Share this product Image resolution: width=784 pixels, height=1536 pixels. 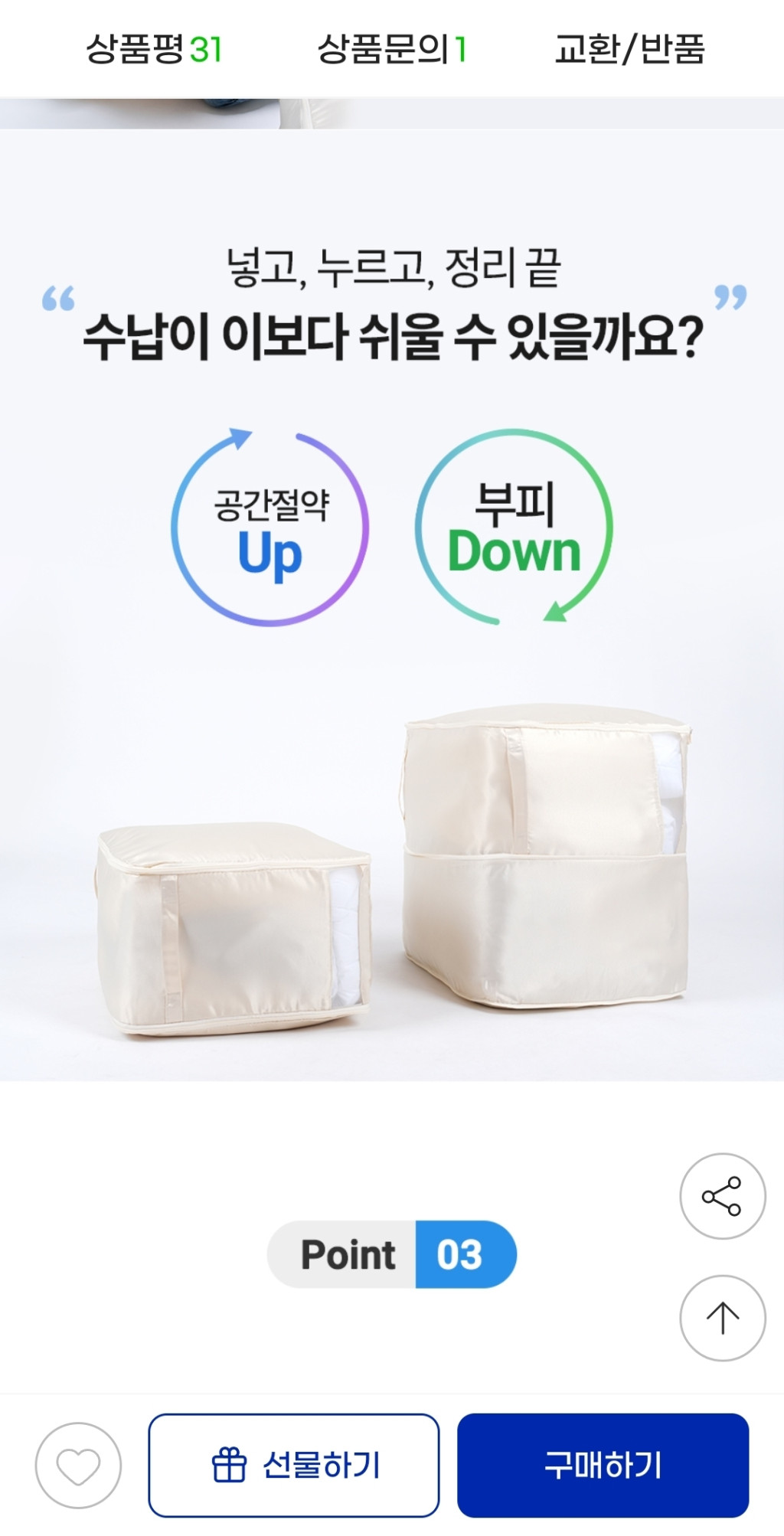(x=722, y=1196)
